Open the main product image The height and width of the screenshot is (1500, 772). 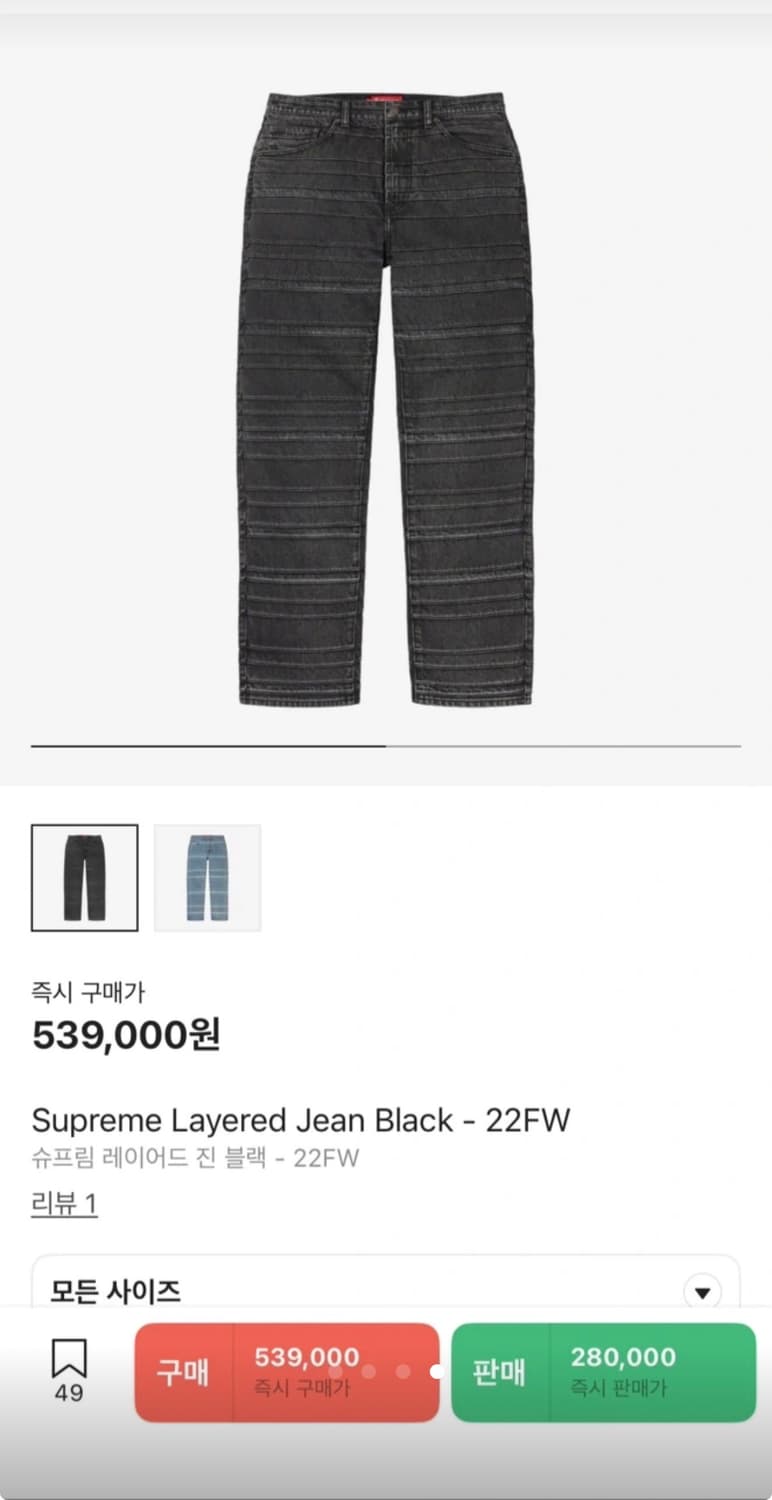pyautogui.click(x=386, y=400)
